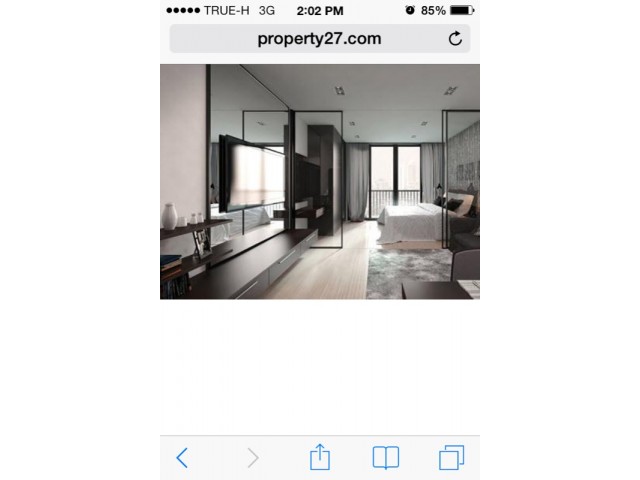This screenshot has height=480, width=640.
Task: Open the share sheet
Action: pos(319,458)
